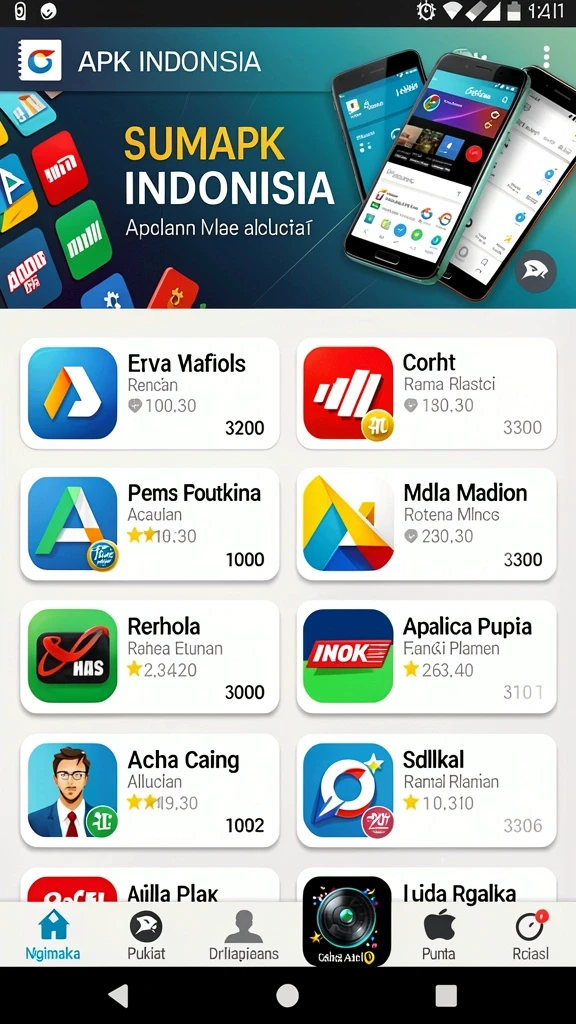Open the overflow menu in the app bar
Screen dimensions: 576x1024
point(546,58)
